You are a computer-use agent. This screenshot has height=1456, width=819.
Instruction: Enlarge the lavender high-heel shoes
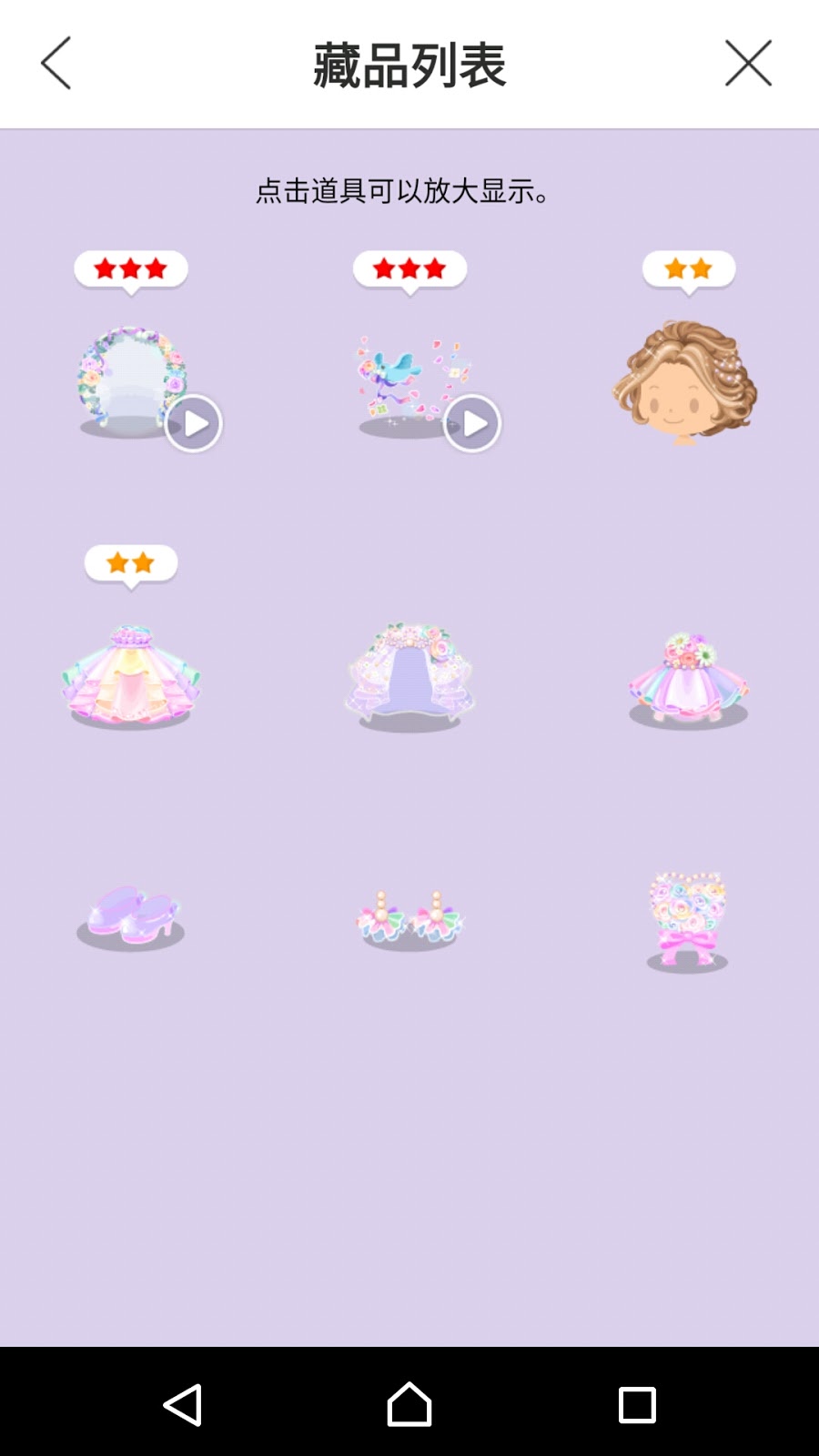tap(131, 919)
